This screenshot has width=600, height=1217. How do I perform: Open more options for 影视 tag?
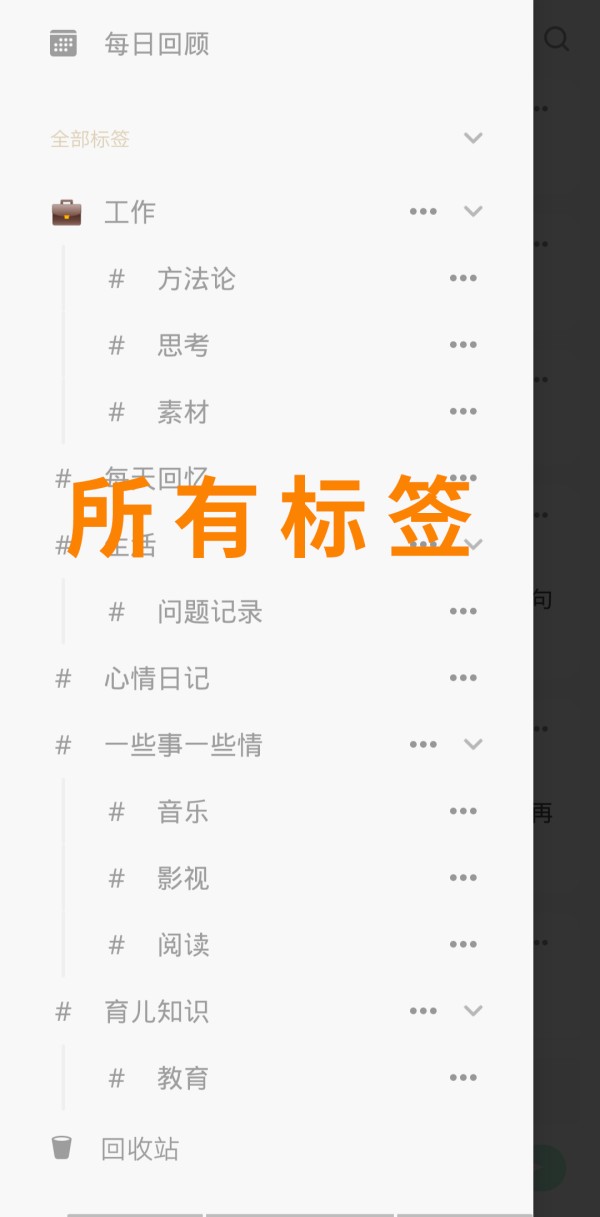tap(463, 878)
